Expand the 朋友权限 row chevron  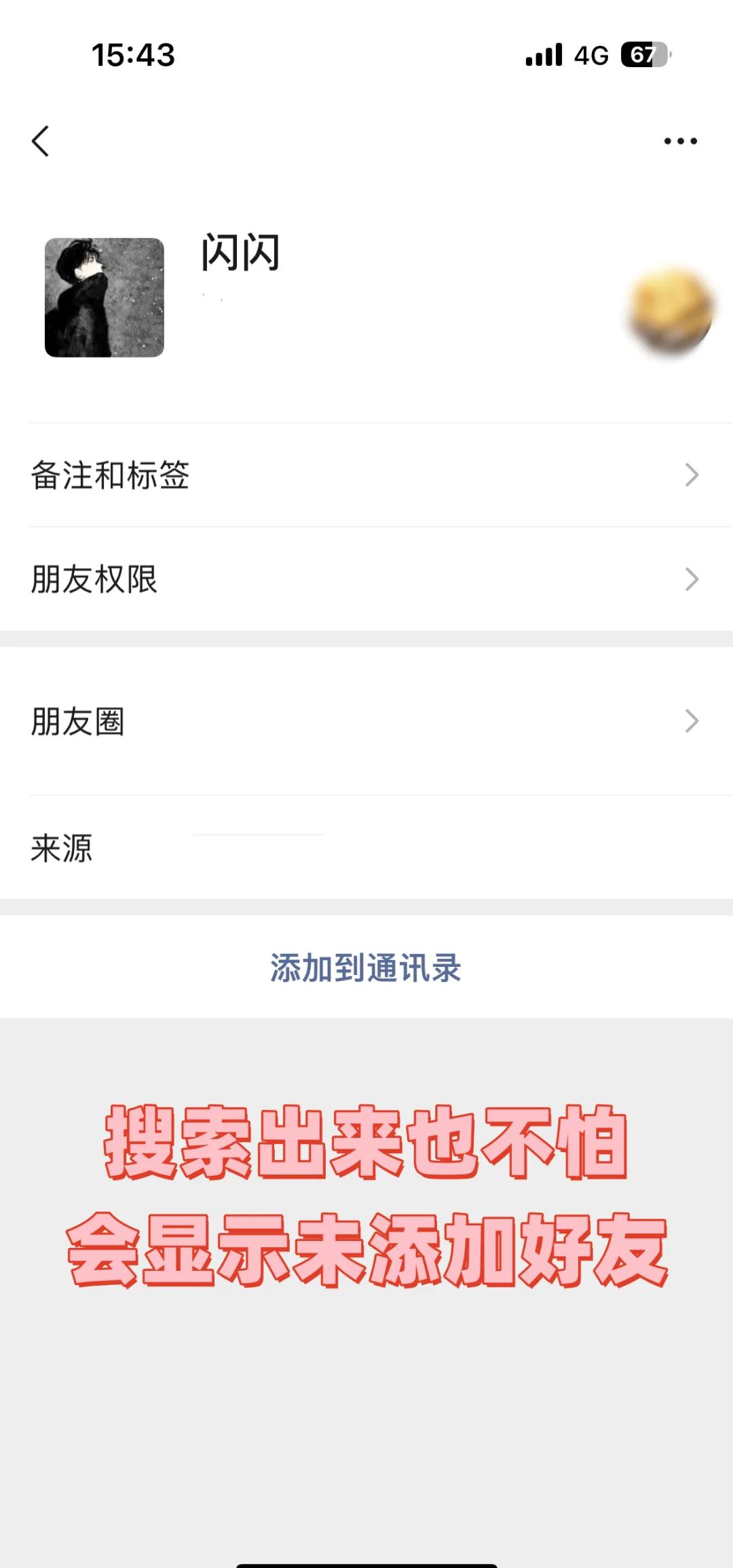[691, 578]
